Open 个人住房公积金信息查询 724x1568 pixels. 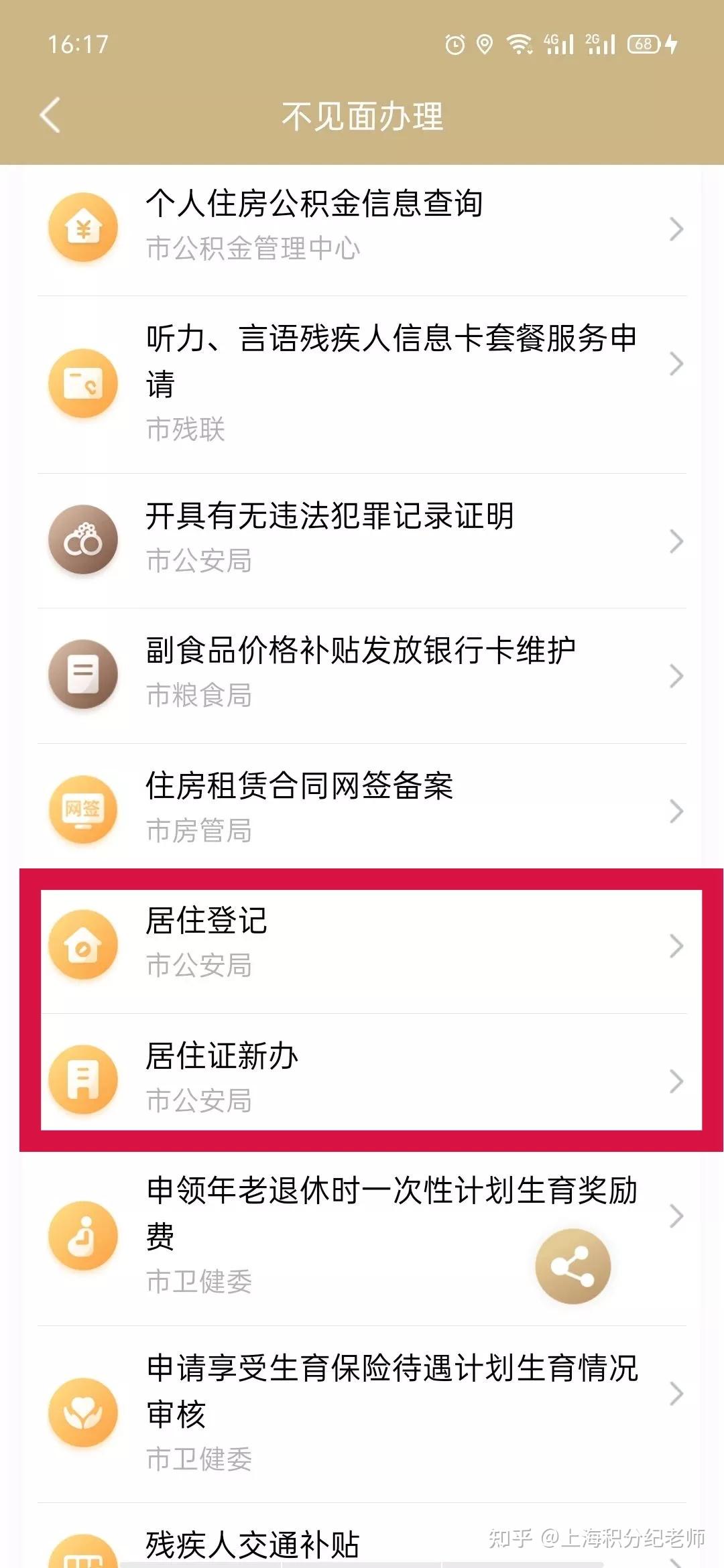(x=362, y=228)
